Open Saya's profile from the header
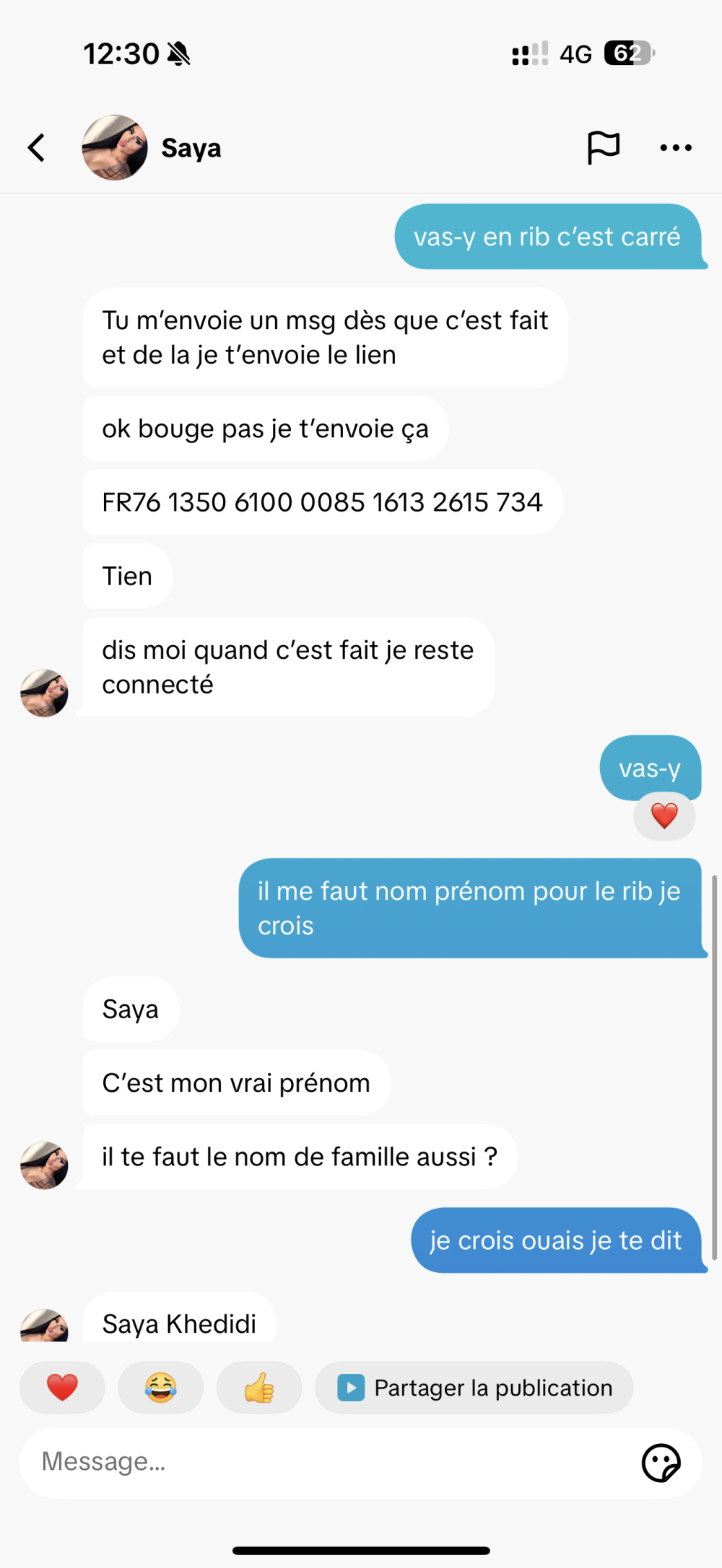722x1568 pixels. pos(116,148)
